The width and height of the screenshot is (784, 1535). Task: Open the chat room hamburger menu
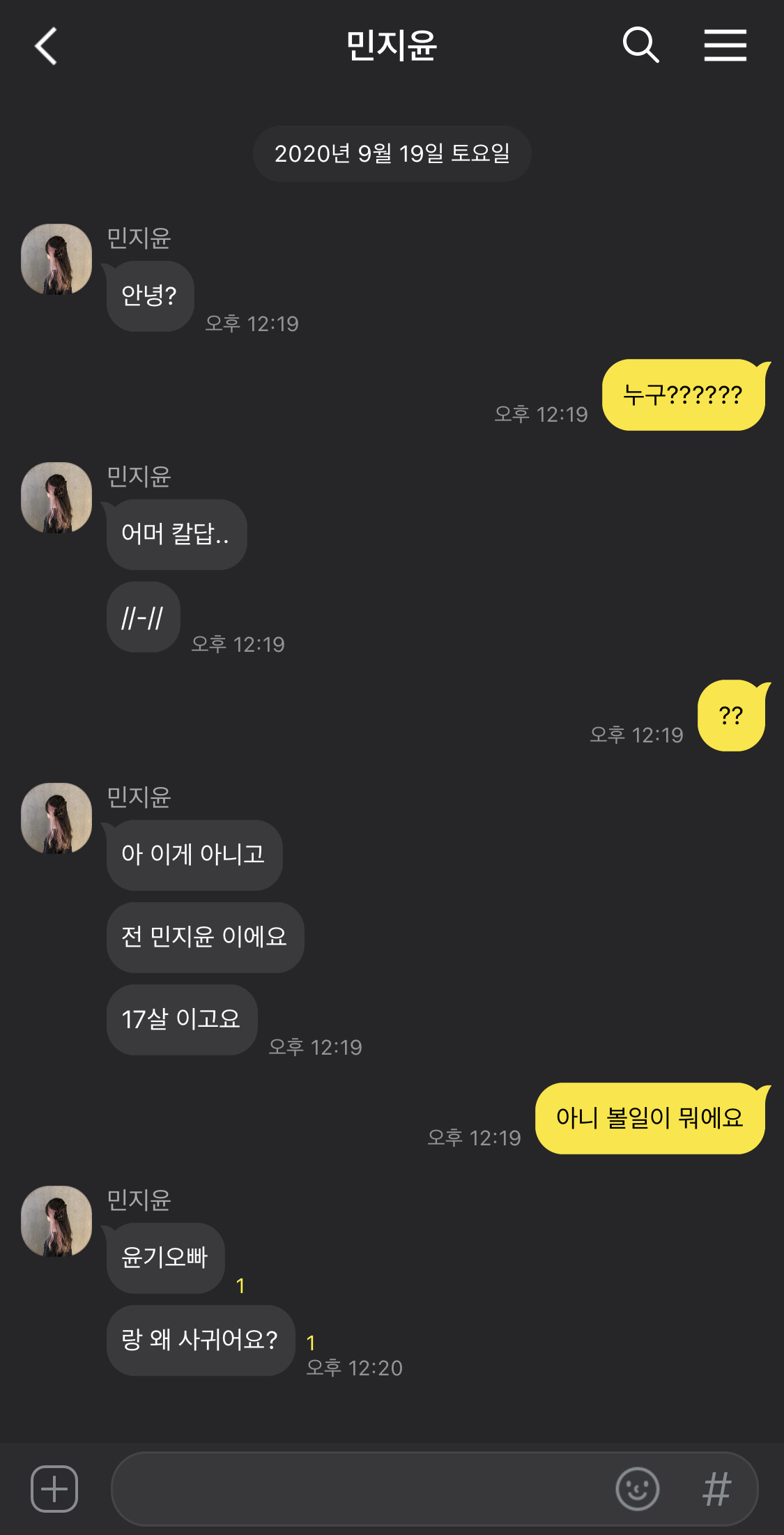pos(725,46)
